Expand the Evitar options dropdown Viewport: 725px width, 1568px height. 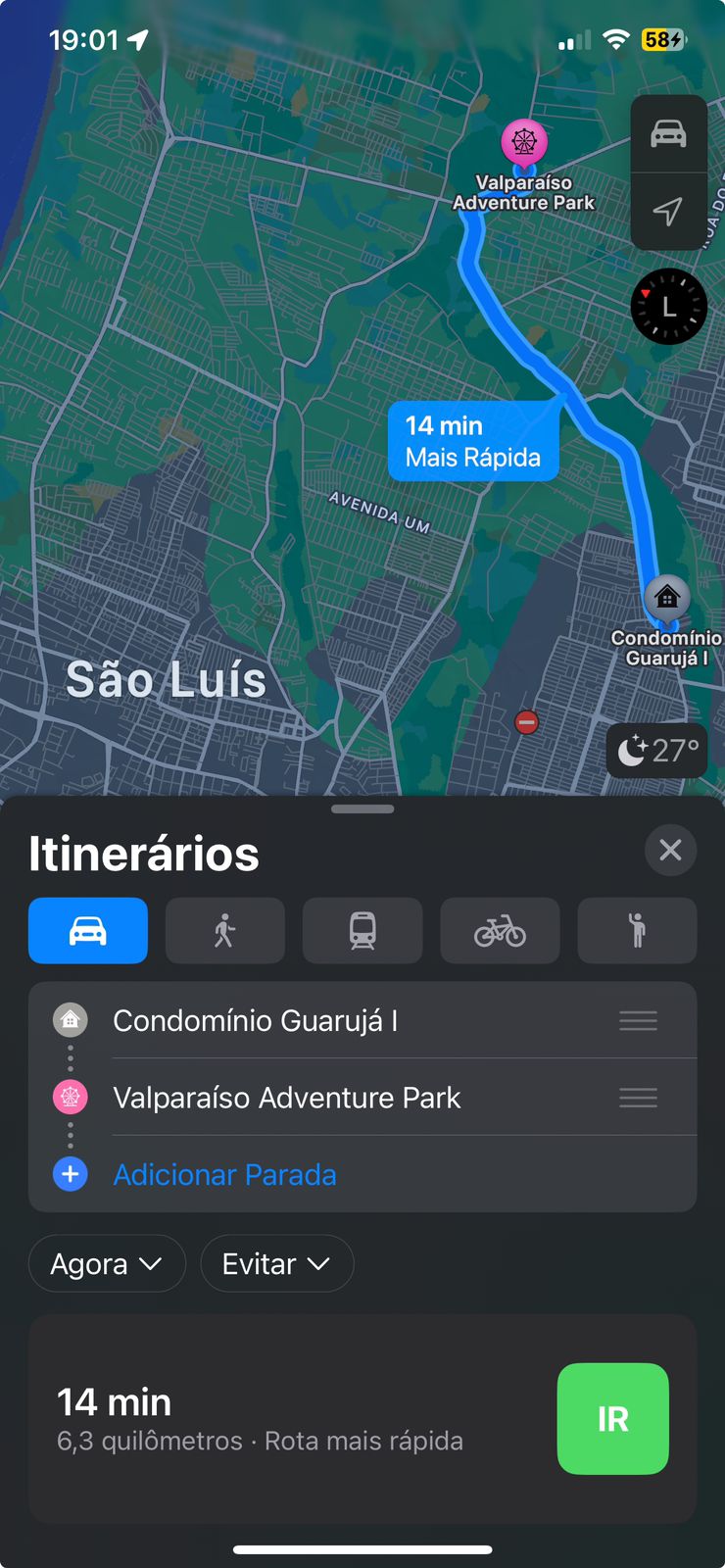276,1263
